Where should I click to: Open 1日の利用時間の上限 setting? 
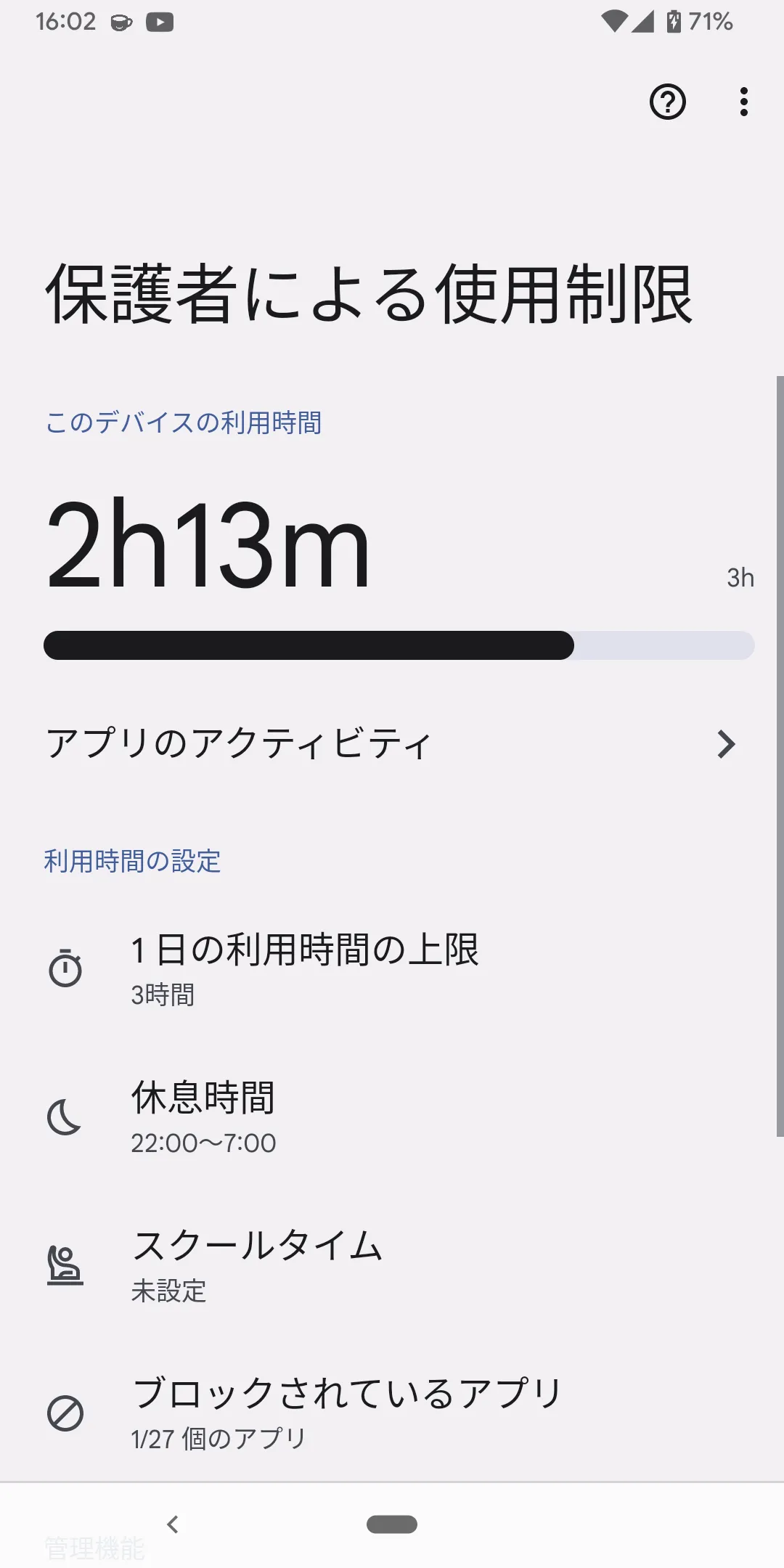coord(392,970)
